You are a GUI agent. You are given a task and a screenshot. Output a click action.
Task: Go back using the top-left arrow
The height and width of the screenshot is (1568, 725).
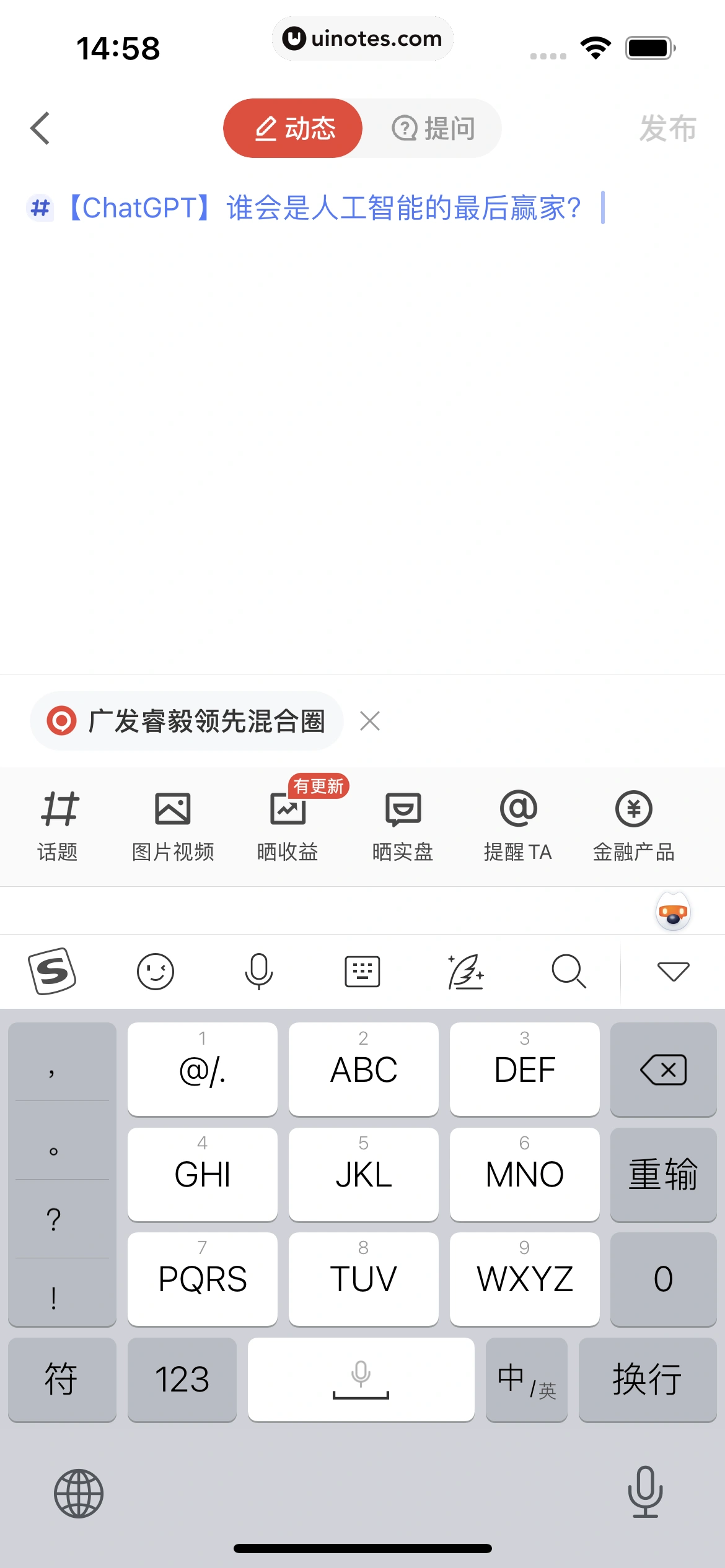tap(40, 128)
